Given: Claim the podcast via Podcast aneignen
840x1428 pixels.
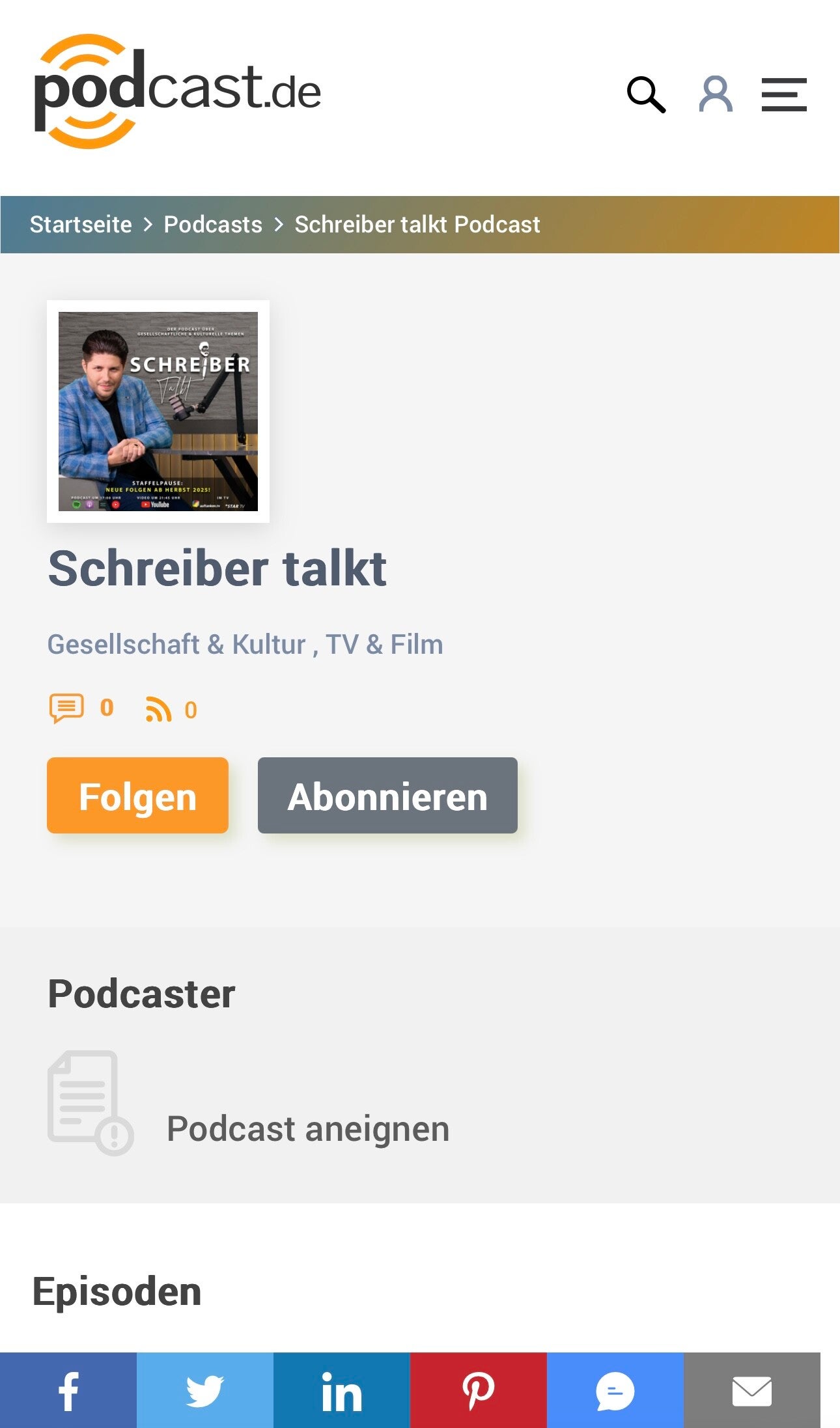Looking at the screenshot, I should point(308,1128).
